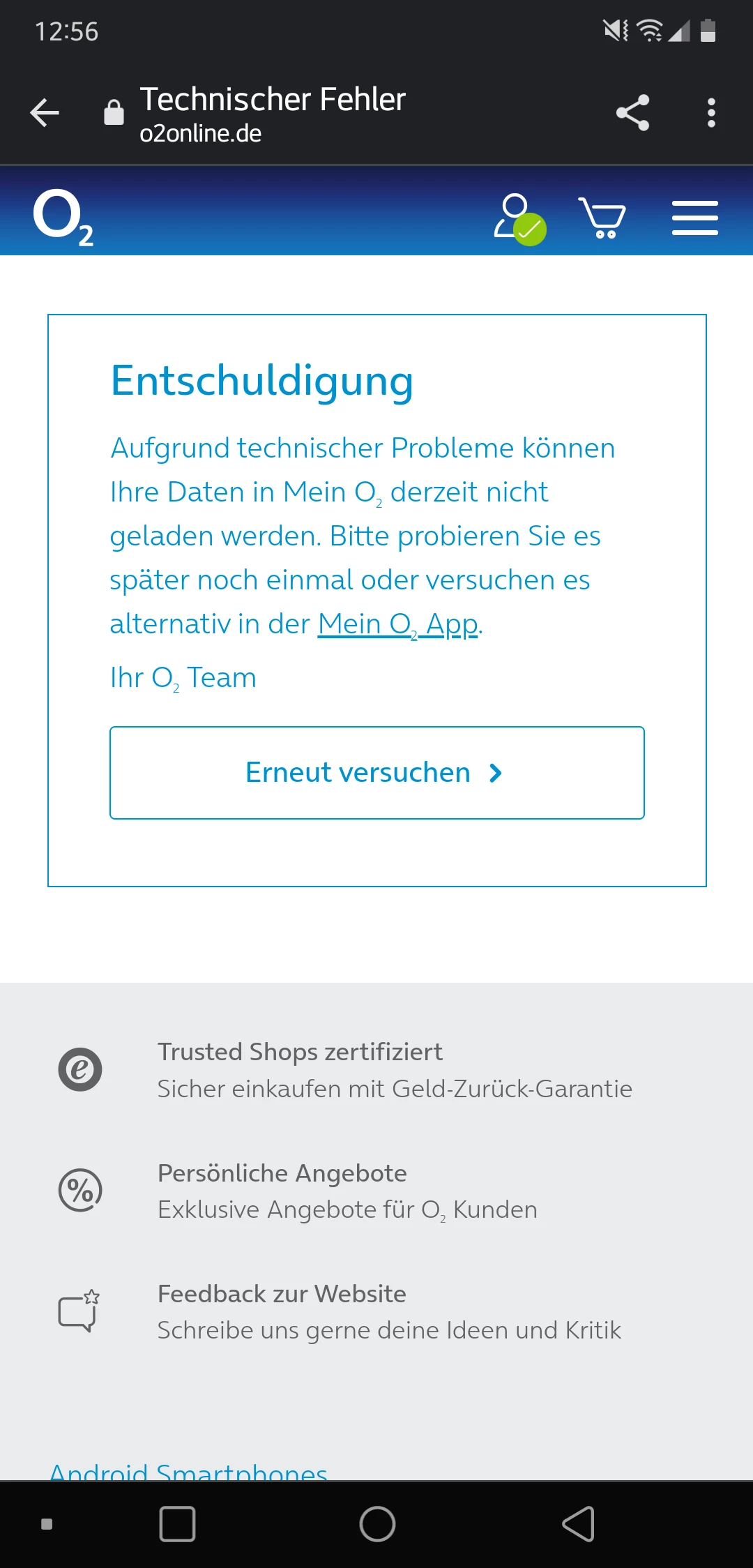The width and height of the screenshot is (753, 1568).
Task: Open recent apps overview
Action: (x=177, y=1524)
